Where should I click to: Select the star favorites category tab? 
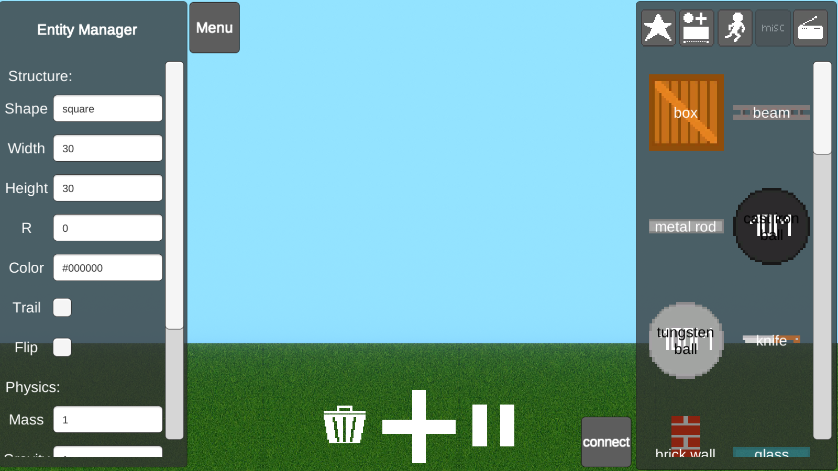click(x=658, y=29)
